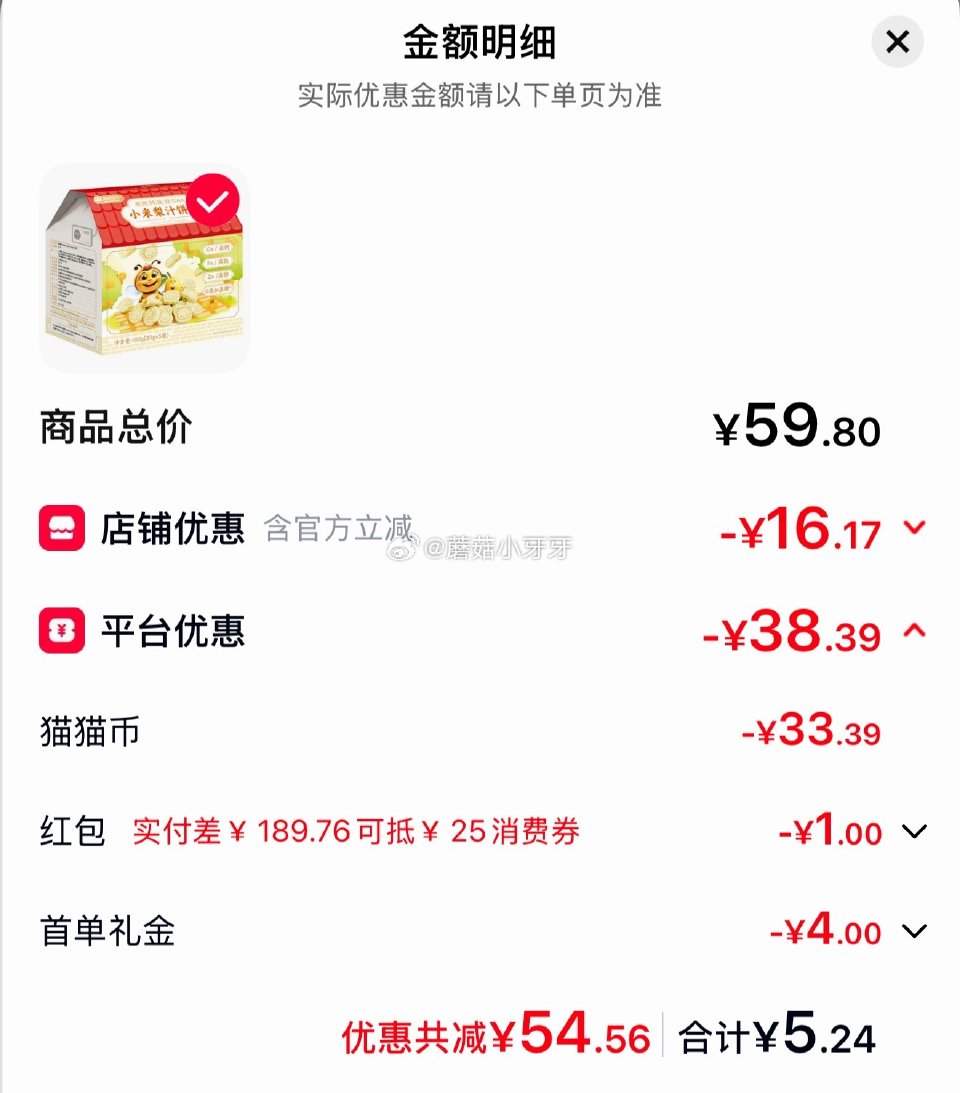Click the 商品总价 ¥59.80 row
960x1093 pixels.
480,428
